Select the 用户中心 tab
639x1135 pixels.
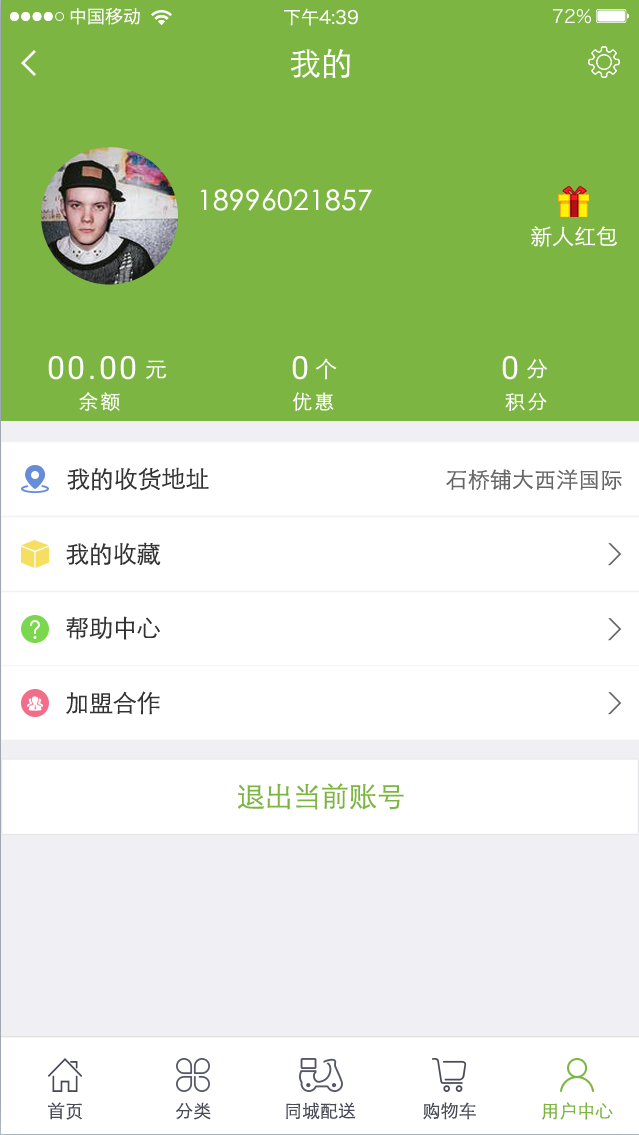tap(577, 1088)
